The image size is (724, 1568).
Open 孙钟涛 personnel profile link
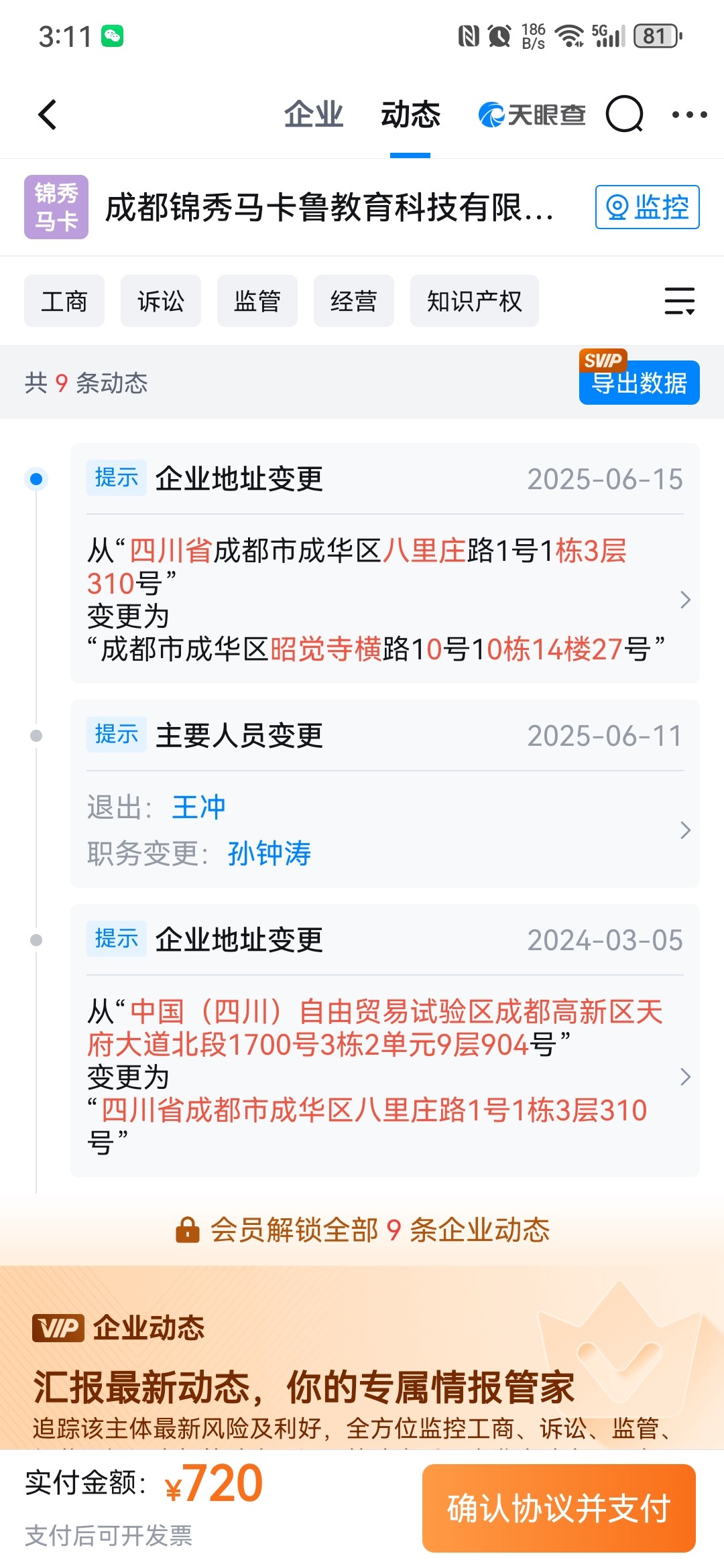coord(268,854)
